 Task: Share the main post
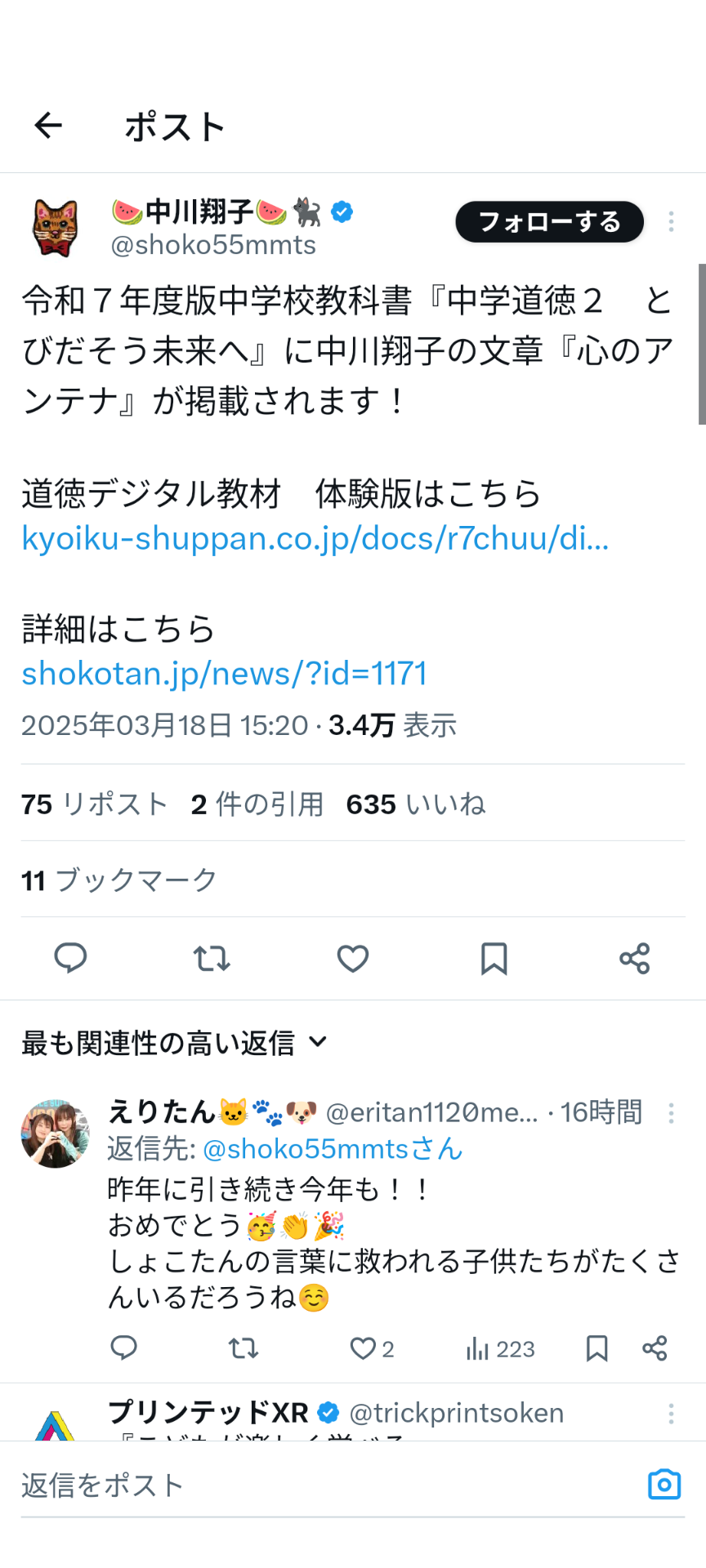(x=634, y=958)
